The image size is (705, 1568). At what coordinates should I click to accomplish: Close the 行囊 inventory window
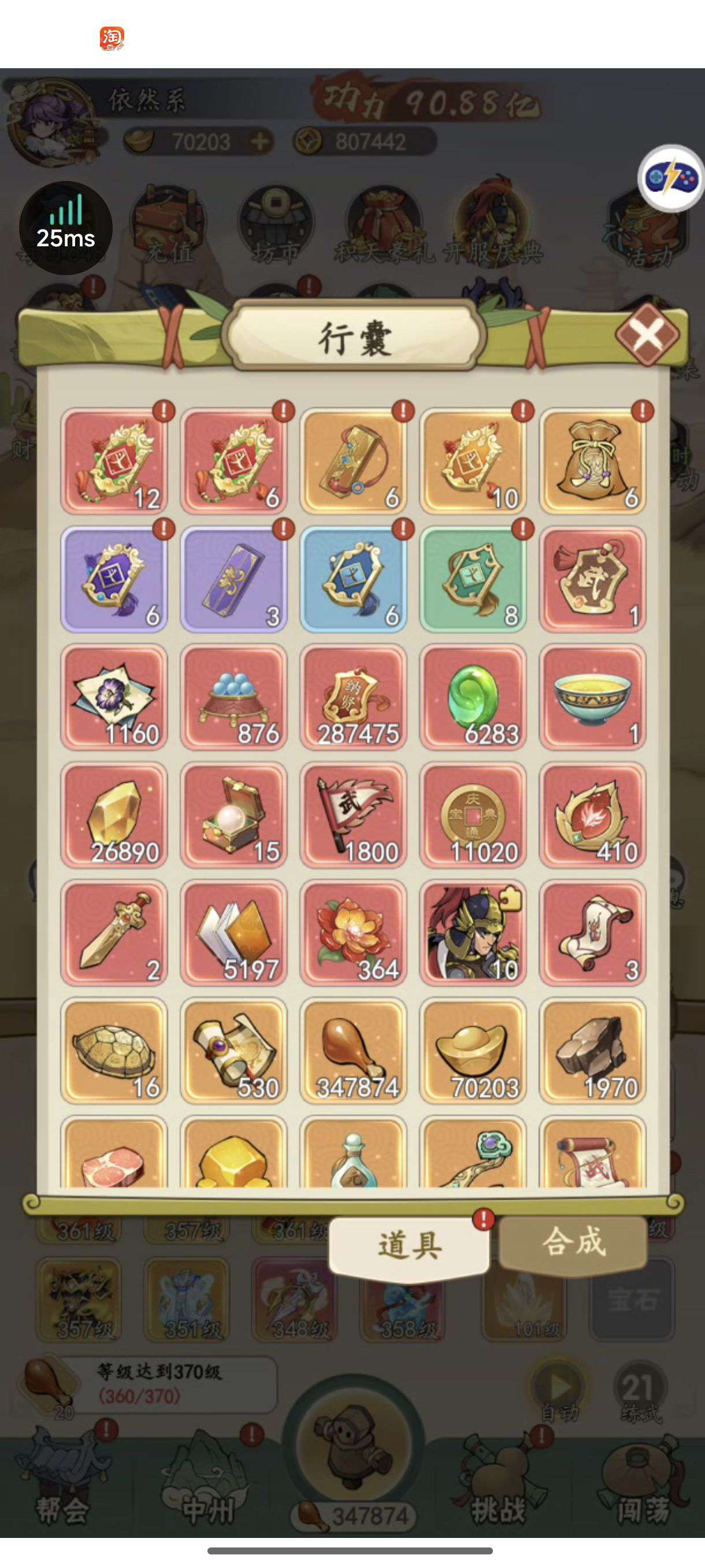coord(647,334)
